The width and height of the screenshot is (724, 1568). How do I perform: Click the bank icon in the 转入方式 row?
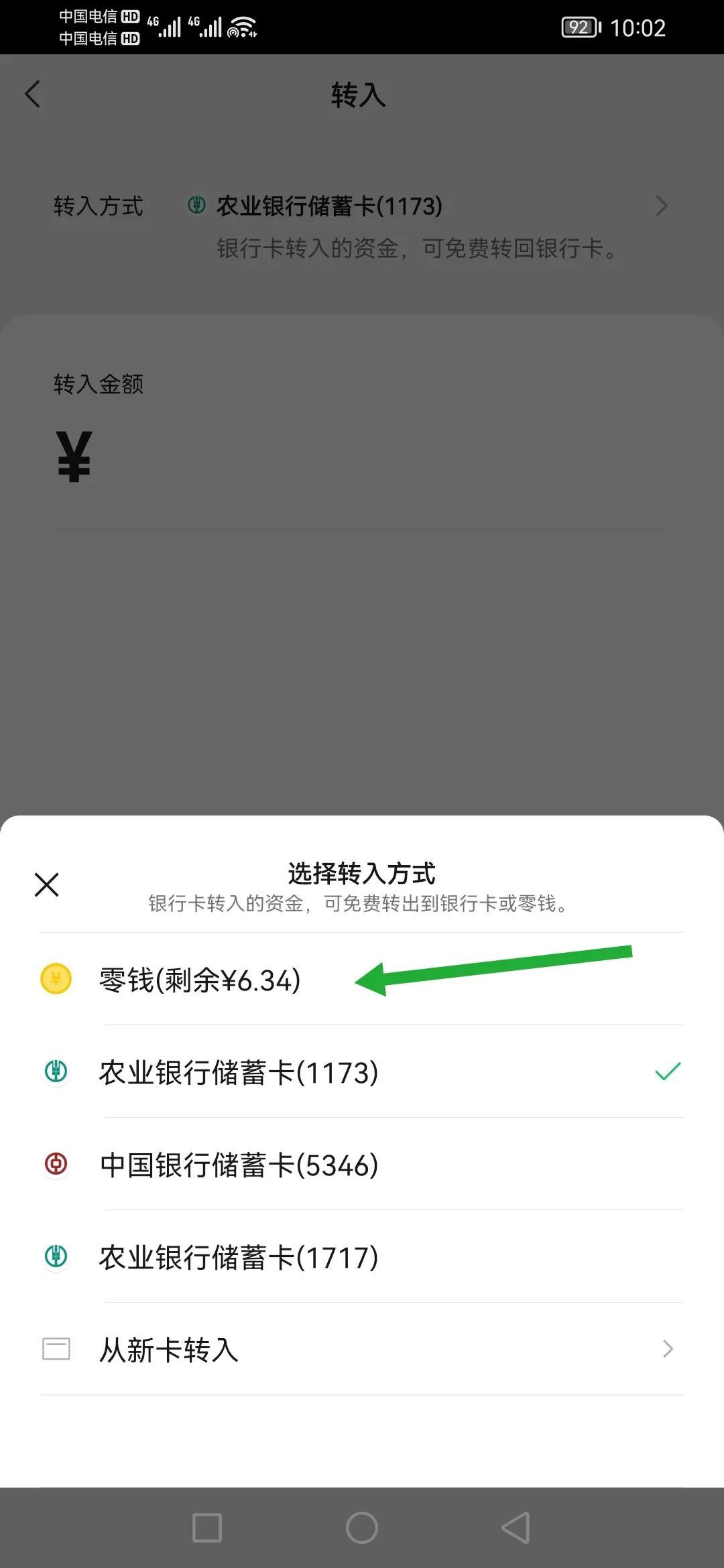click(197, 206)
